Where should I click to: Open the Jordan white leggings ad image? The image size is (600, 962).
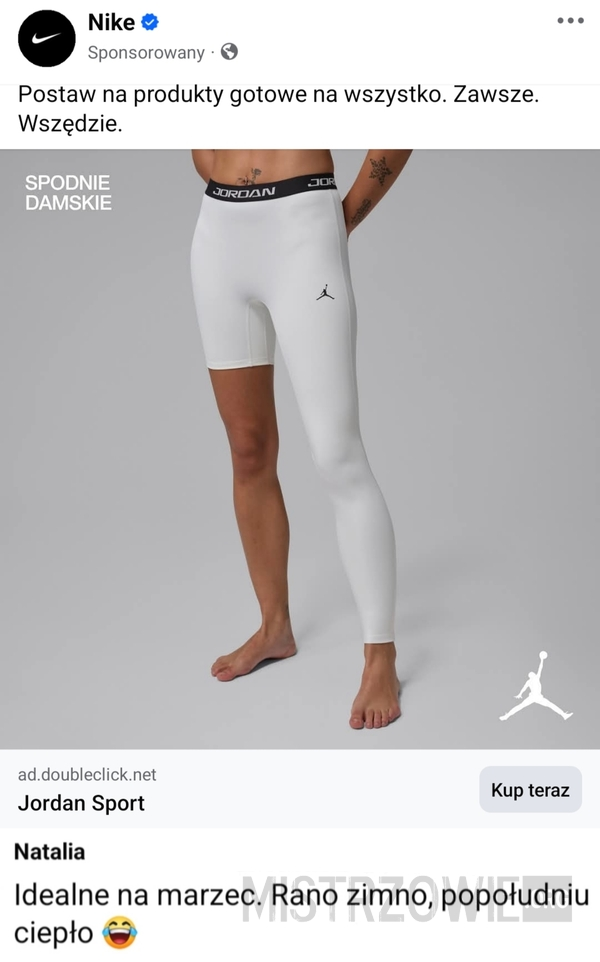(300, 450)
